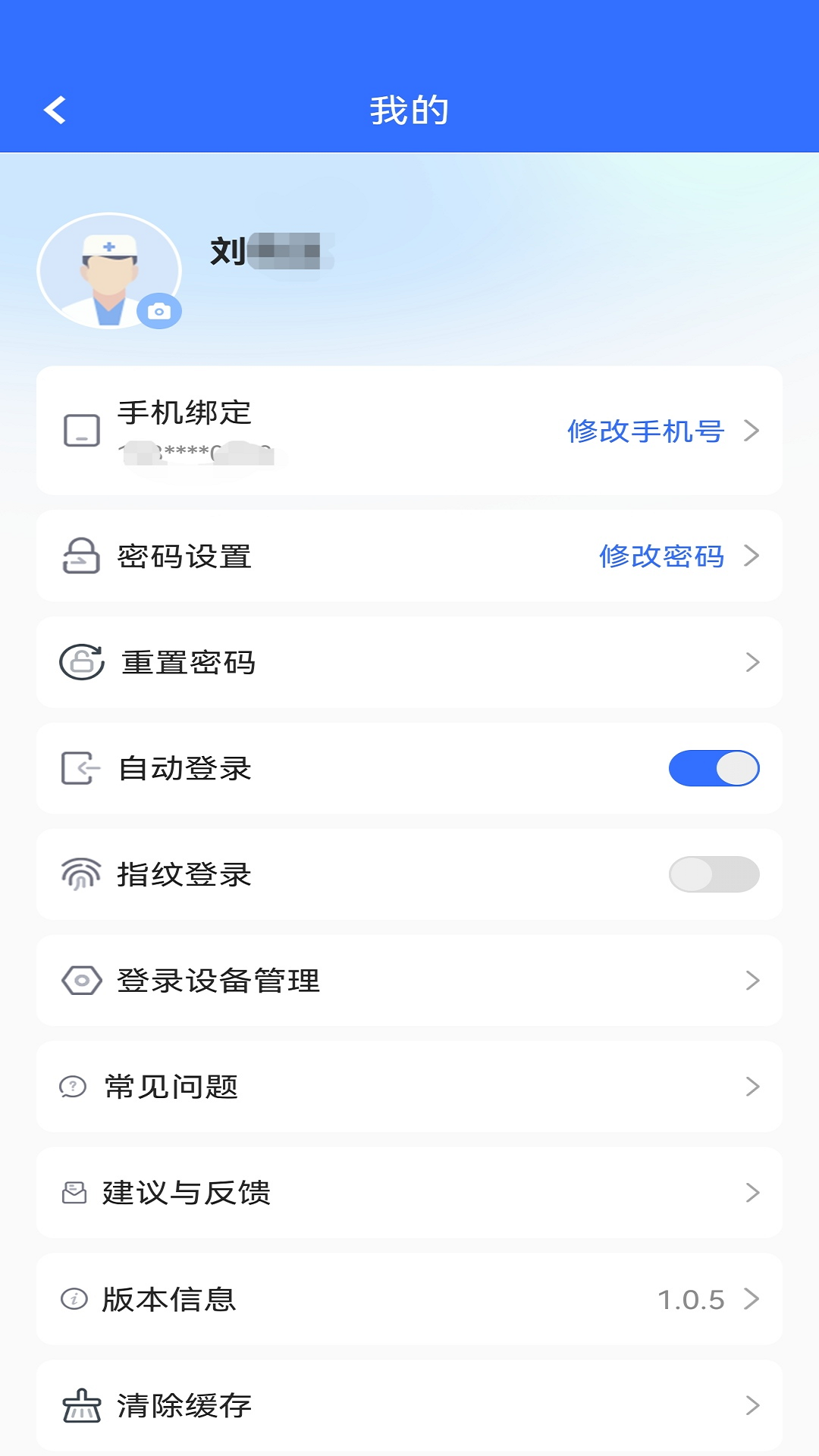This screenshot has width=819, height=1456.
Task: Click the back arrow in the title bar
Action: tap(55, 109)
